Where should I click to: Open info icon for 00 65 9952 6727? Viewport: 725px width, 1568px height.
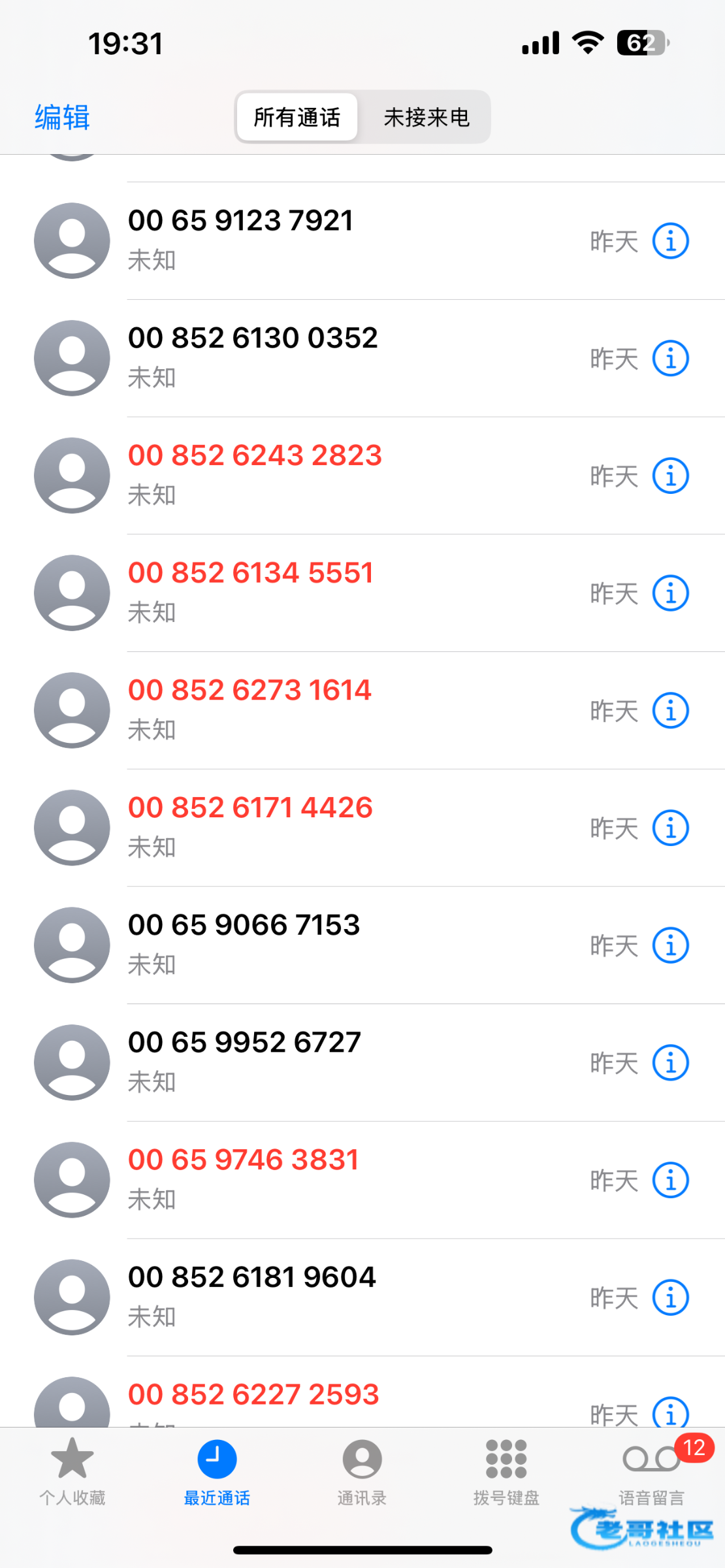(x=670, y=1063)
